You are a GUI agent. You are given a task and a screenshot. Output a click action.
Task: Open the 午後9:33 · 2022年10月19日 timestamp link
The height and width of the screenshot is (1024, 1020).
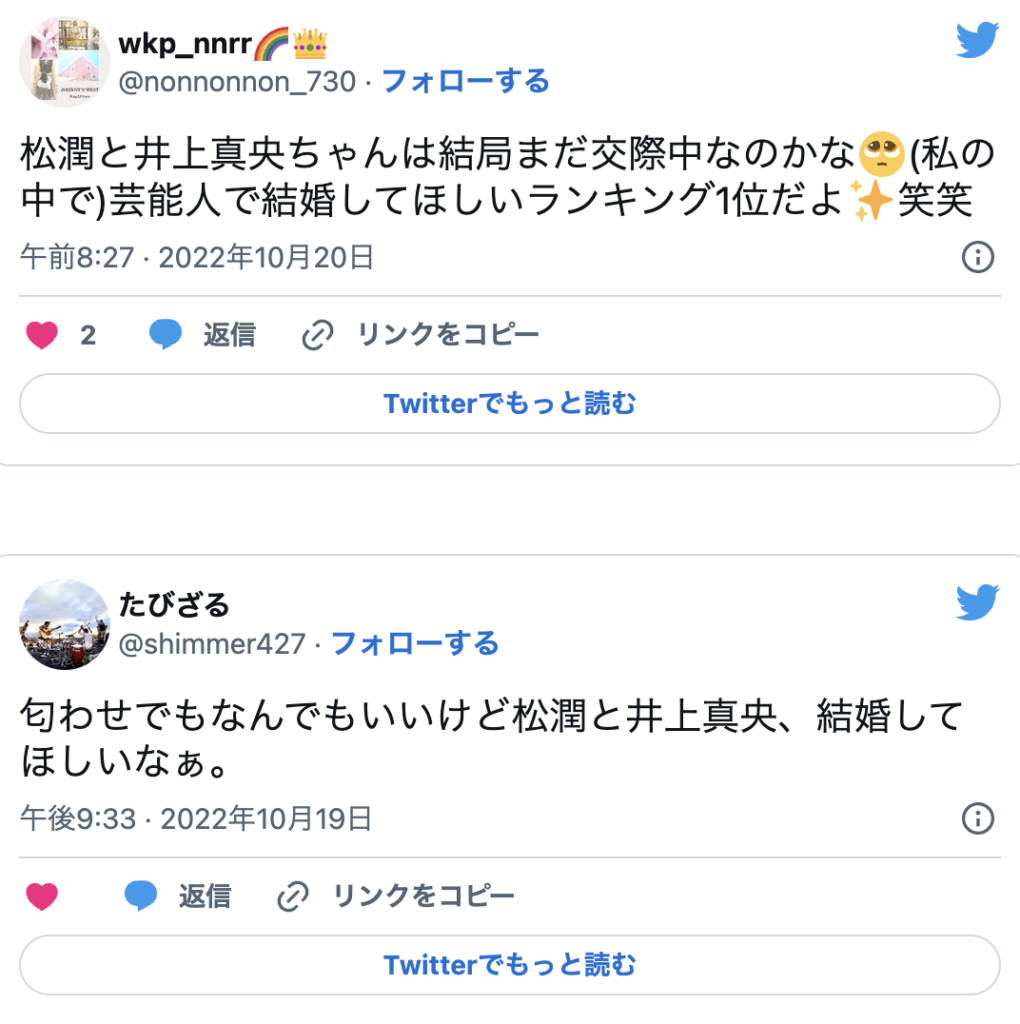point(197,820)
